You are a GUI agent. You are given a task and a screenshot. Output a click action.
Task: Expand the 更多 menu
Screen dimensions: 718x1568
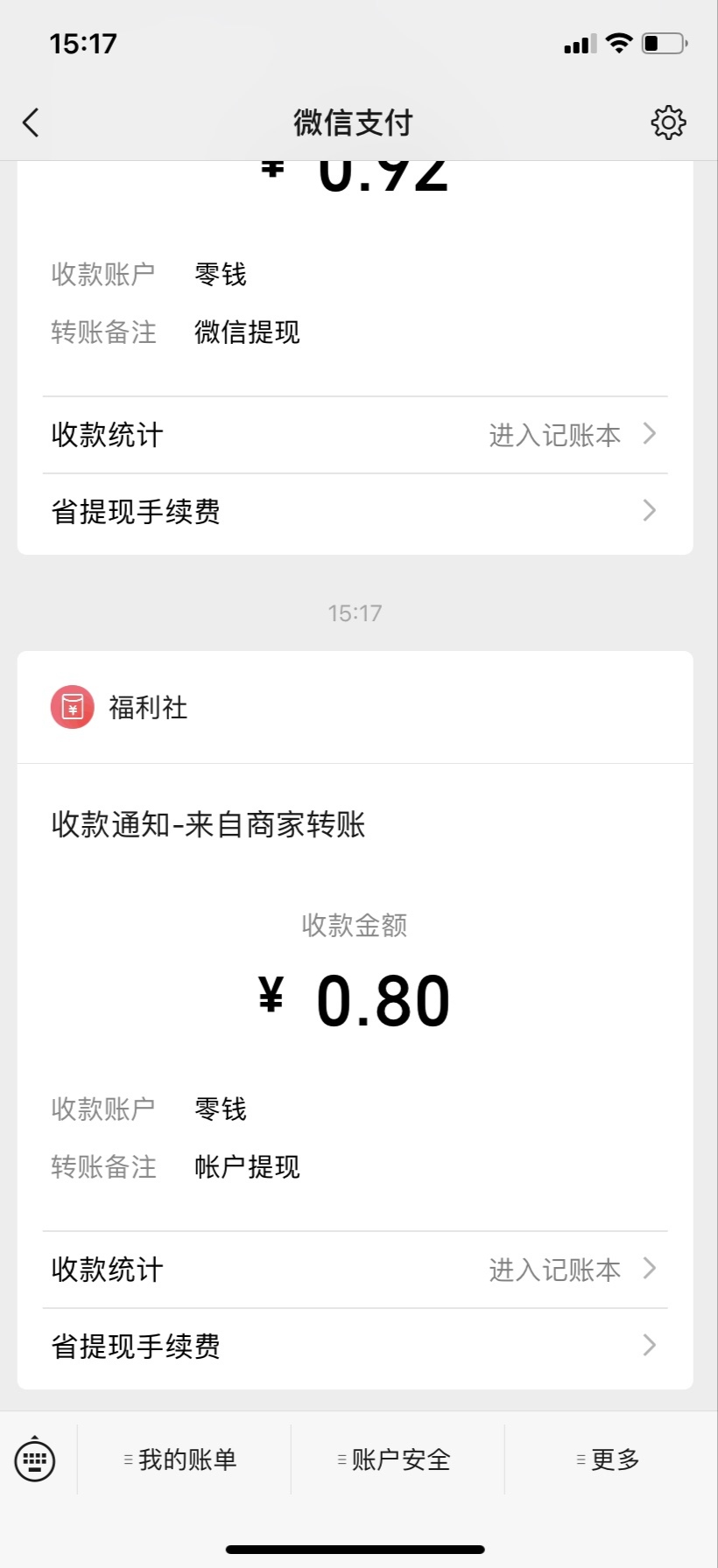[610, 1459]
